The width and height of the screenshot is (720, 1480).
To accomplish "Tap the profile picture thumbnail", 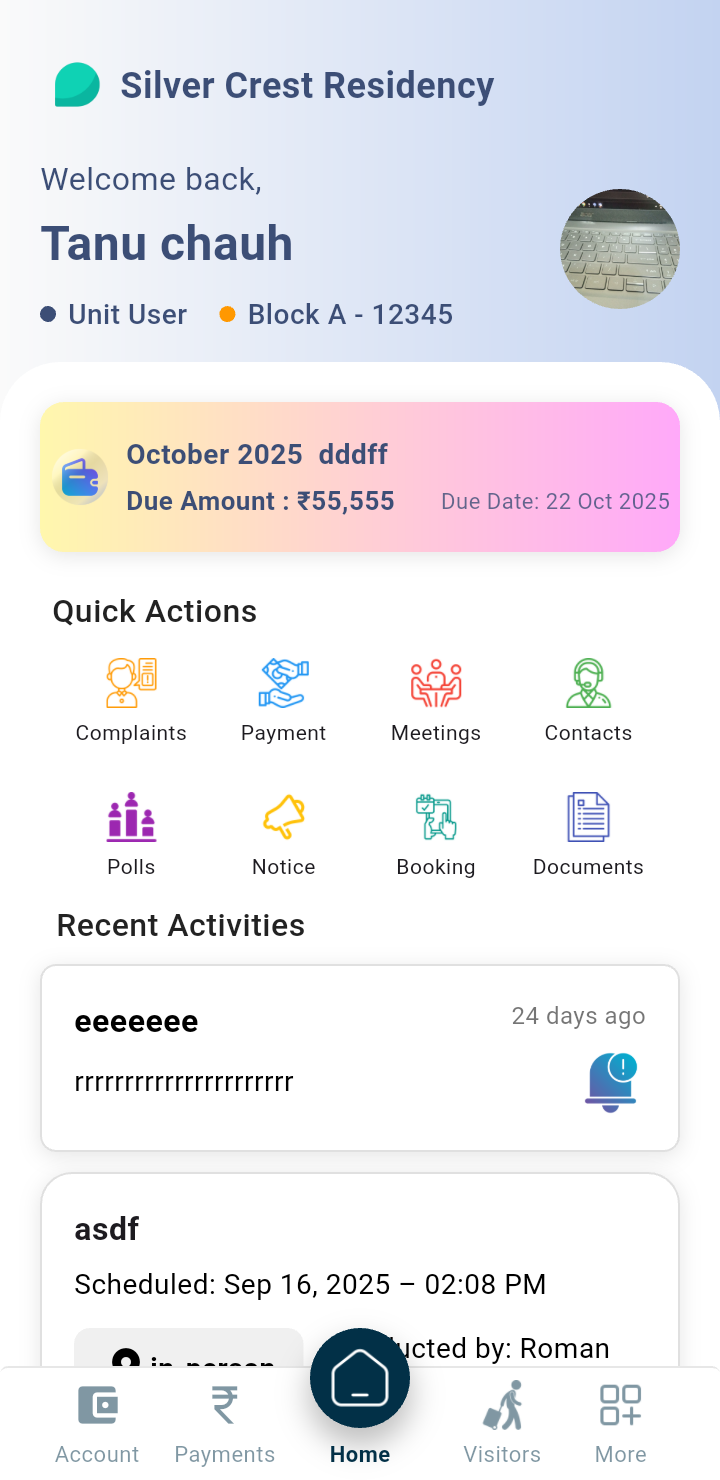I will point(620,248).
